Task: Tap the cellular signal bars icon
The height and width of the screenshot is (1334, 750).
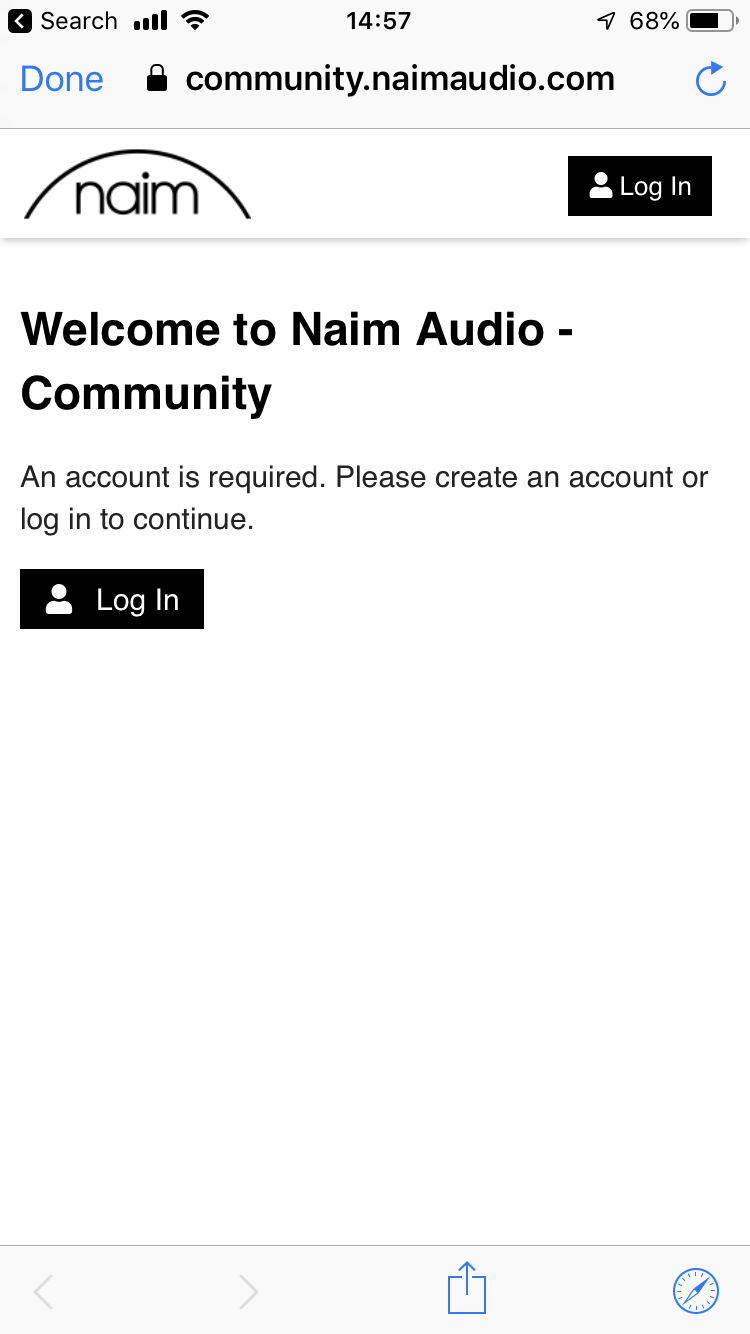Action: [x=151, y=18]
